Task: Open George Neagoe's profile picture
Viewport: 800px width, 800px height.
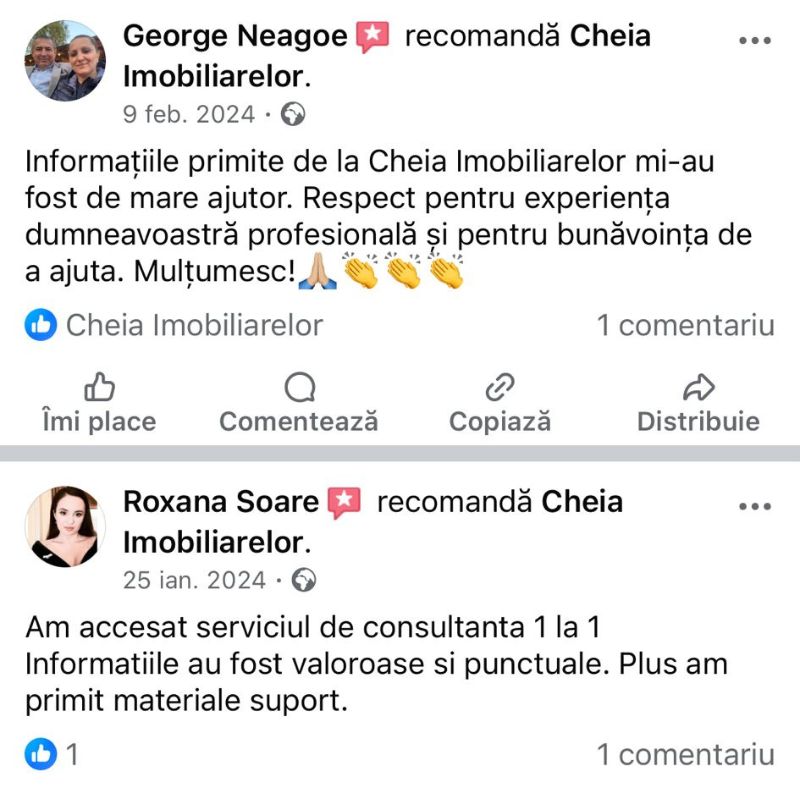Action: (64, 61)
